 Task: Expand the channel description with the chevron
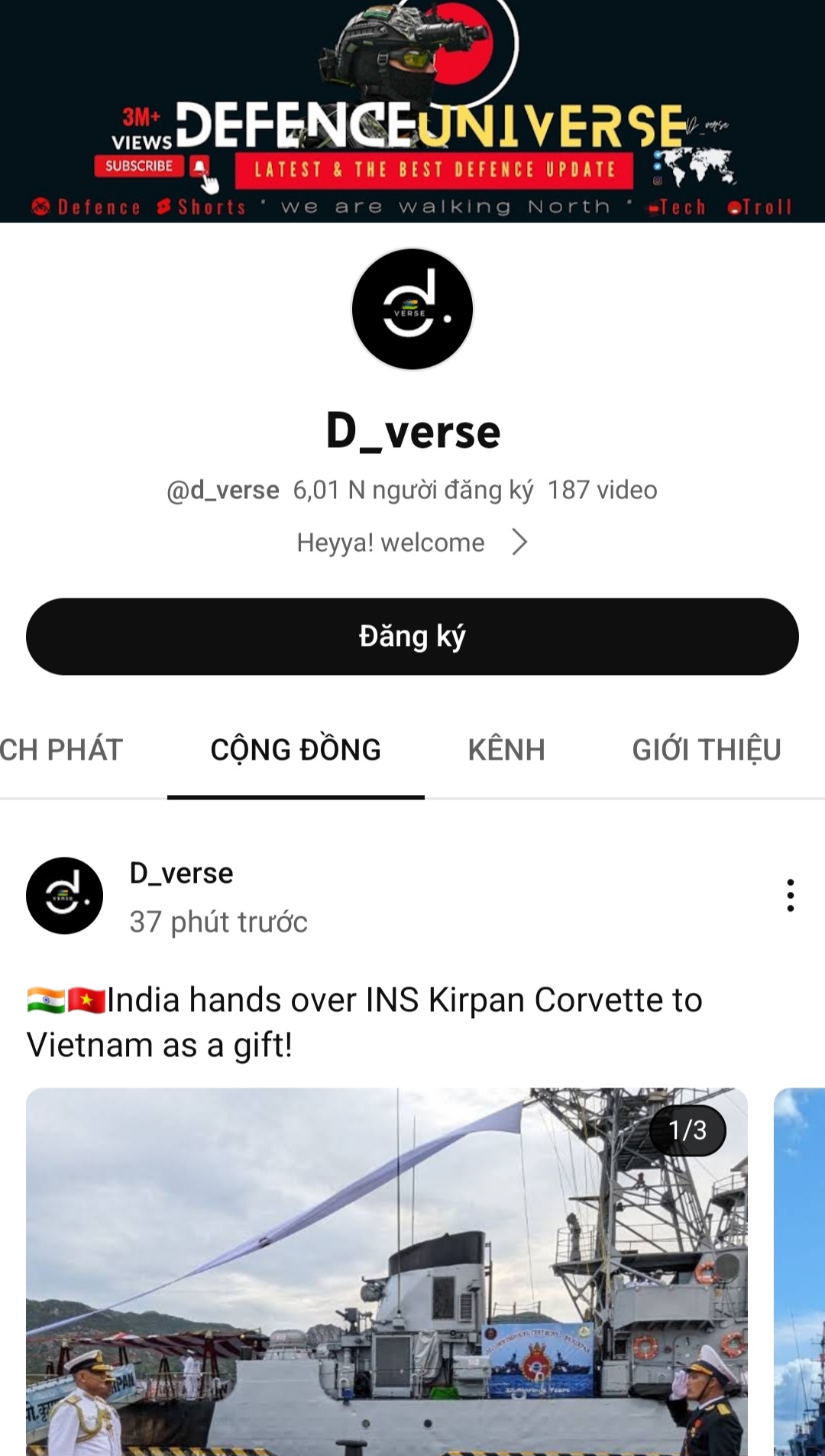coord(522,542)
